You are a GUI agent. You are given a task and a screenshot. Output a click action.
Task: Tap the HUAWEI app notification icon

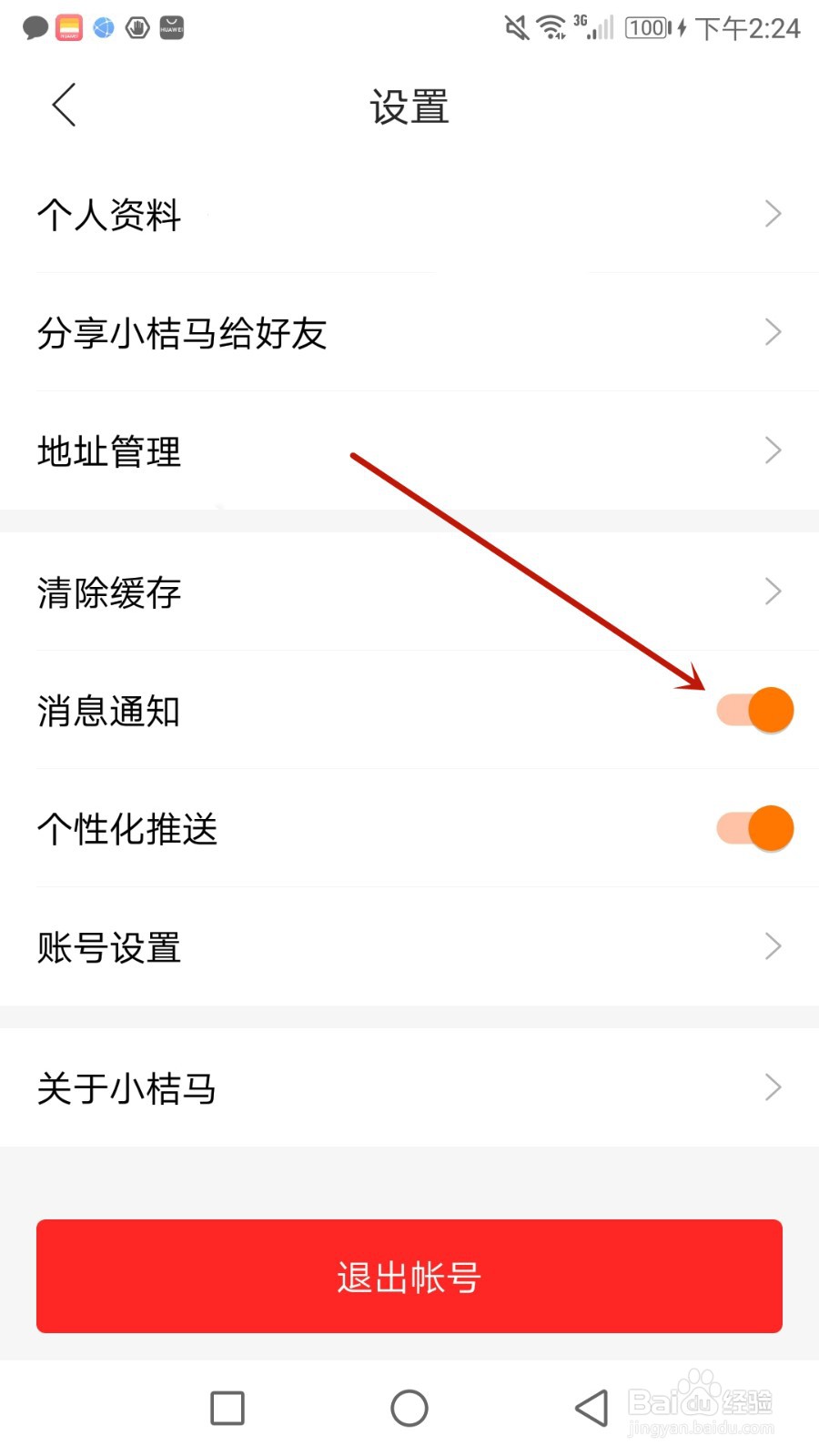point(170,27)
